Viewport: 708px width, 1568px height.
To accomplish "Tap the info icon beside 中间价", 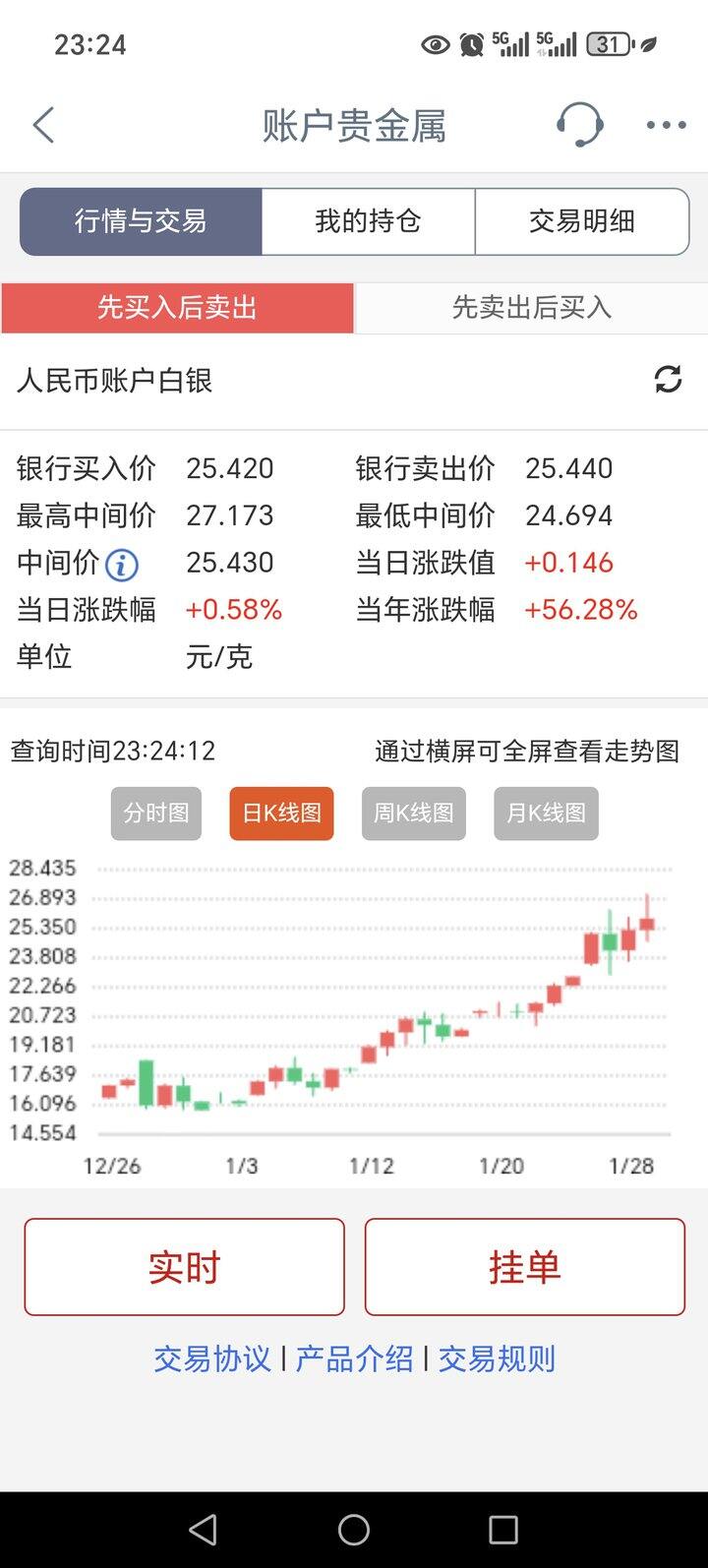I will (x=121, y=565).
